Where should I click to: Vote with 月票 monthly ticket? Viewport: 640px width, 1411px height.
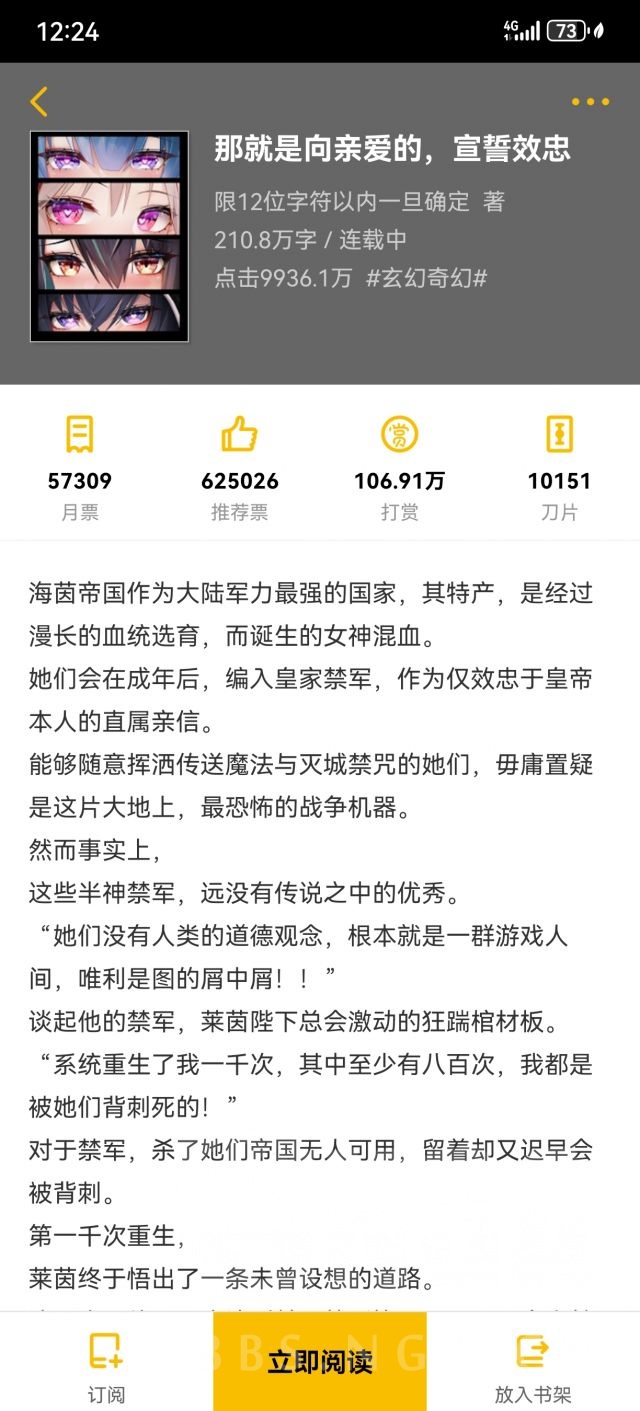point(80,467)
